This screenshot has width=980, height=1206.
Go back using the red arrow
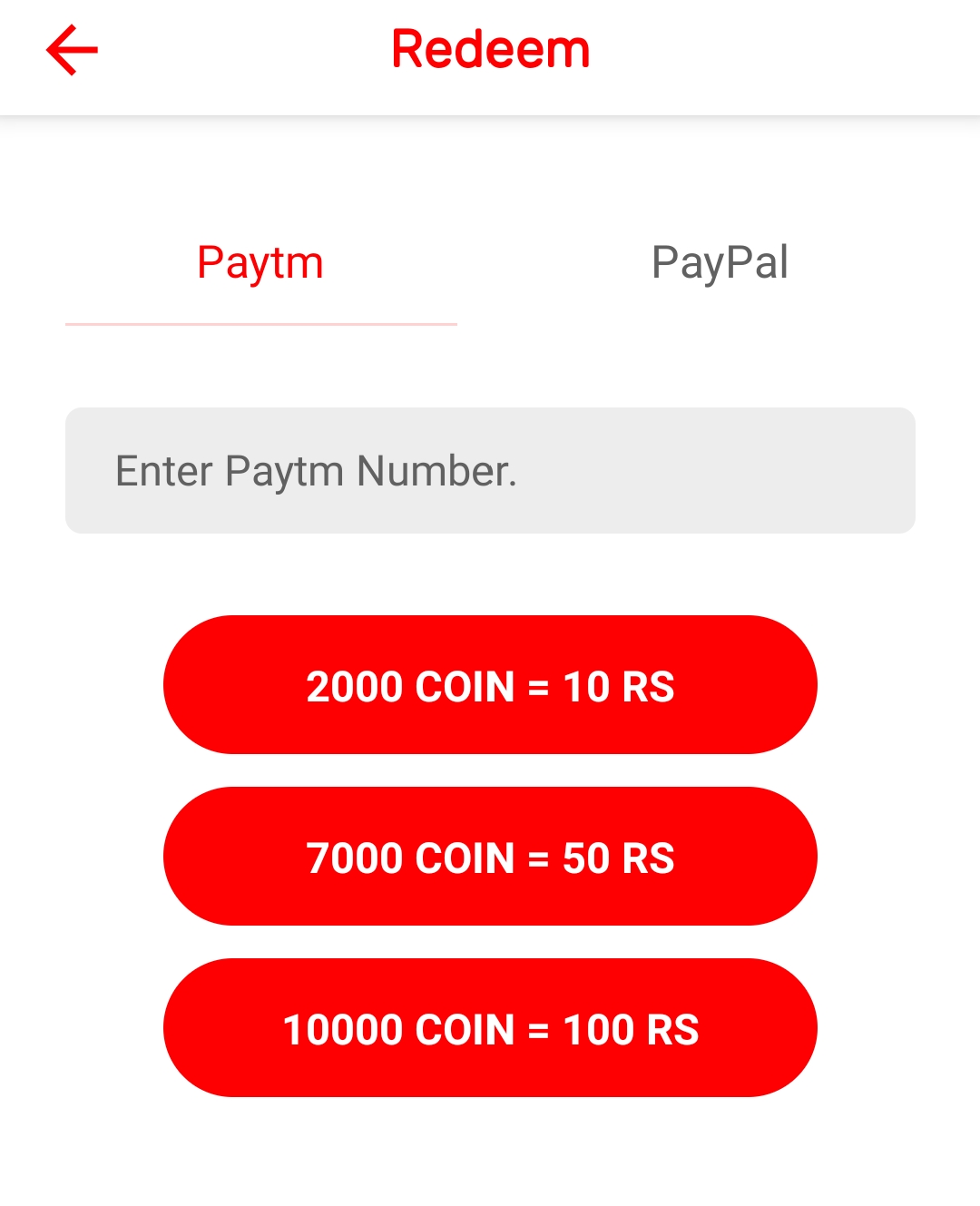(x=72, y=50)
